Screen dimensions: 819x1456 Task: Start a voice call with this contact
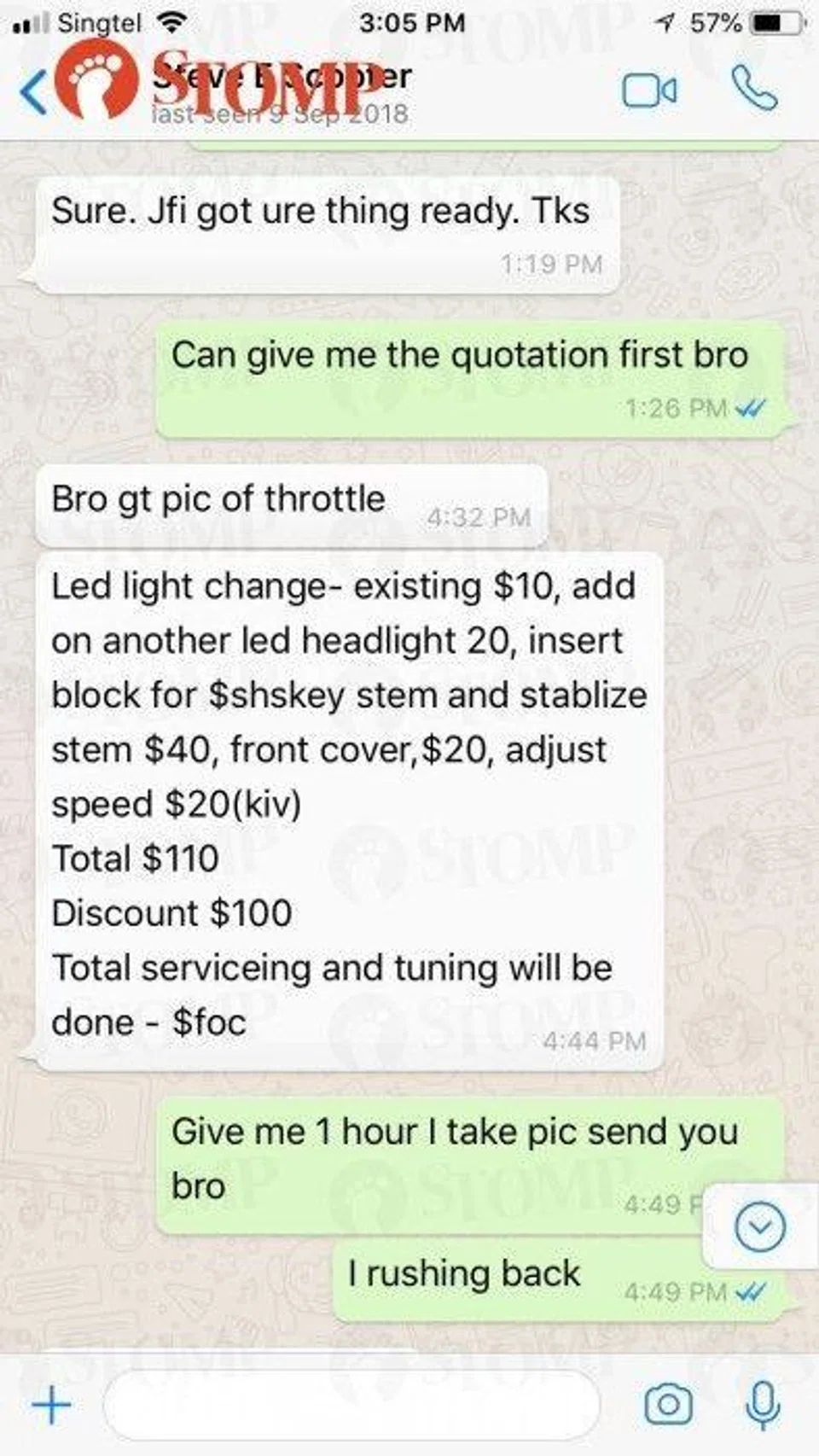click(x=754, y=89)
